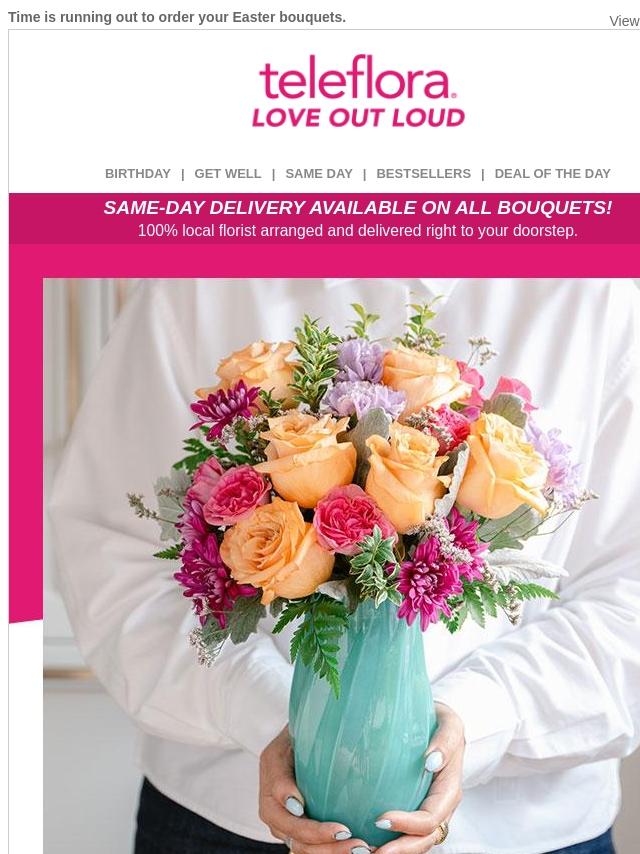640x854 pixels.
Task: Go to Get Well bouquets
Action: pos(227,173)
